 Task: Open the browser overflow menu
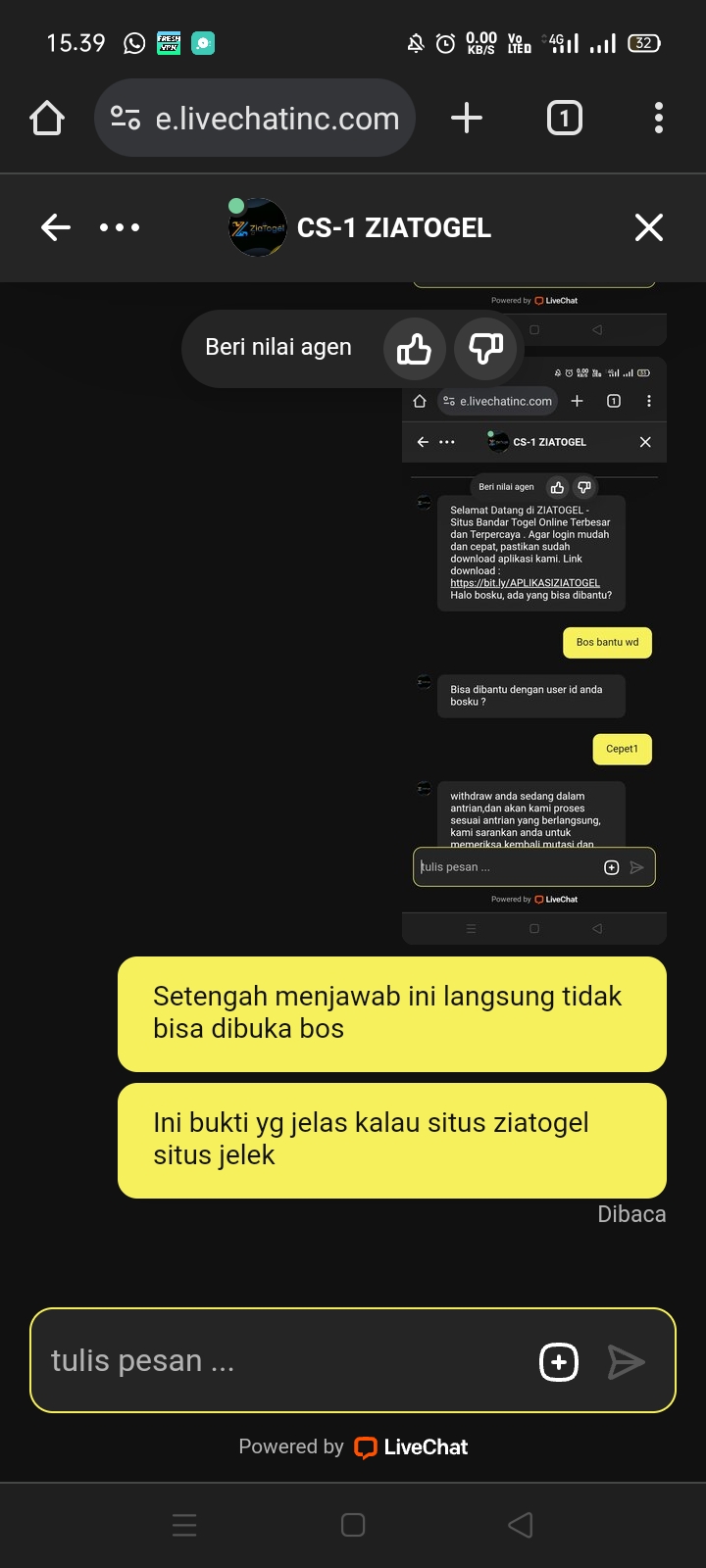pyautogui.click(x=659, y=119)
